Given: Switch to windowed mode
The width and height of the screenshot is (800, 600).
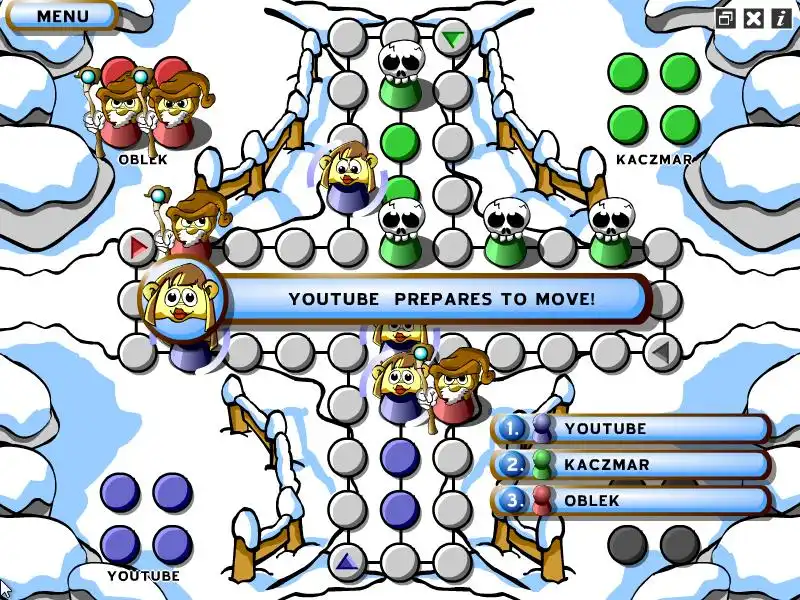Looking at the screenshot, I should tap(727, 18).
